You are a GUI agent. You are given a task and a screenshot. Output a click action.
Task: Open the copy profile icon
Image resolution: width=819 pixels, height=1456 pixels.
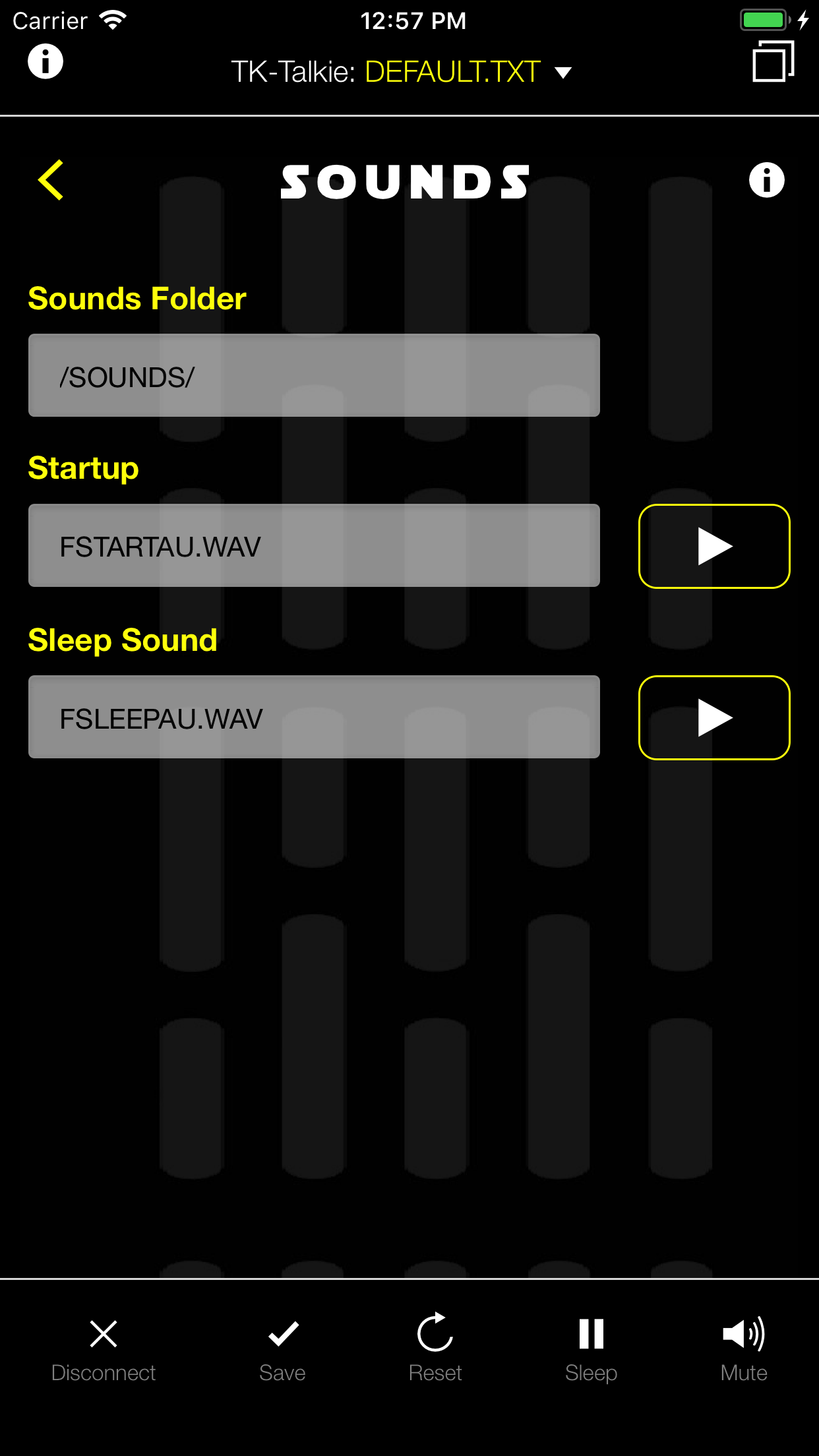[x=773, y=62]
